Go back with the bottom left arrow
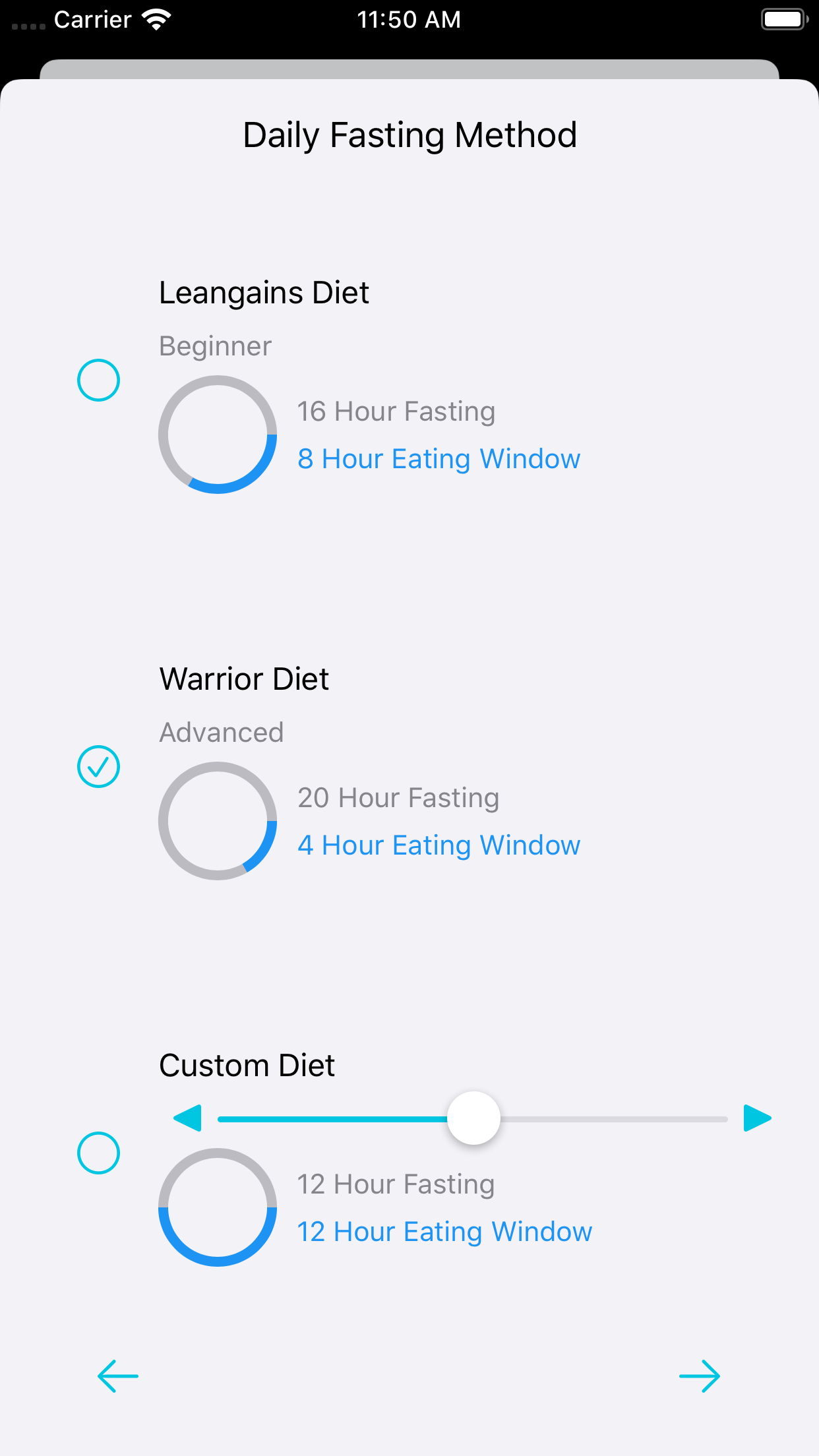Screen dimensions: 819x1456 point(118,1376)
